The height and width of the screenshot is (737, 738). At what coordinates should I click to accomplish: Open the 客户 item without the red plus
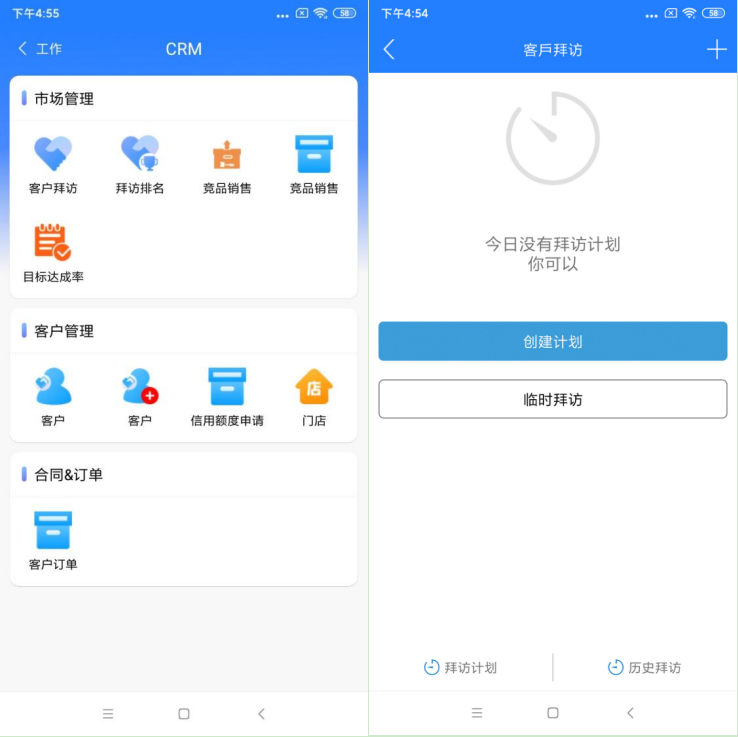point(53,397)
